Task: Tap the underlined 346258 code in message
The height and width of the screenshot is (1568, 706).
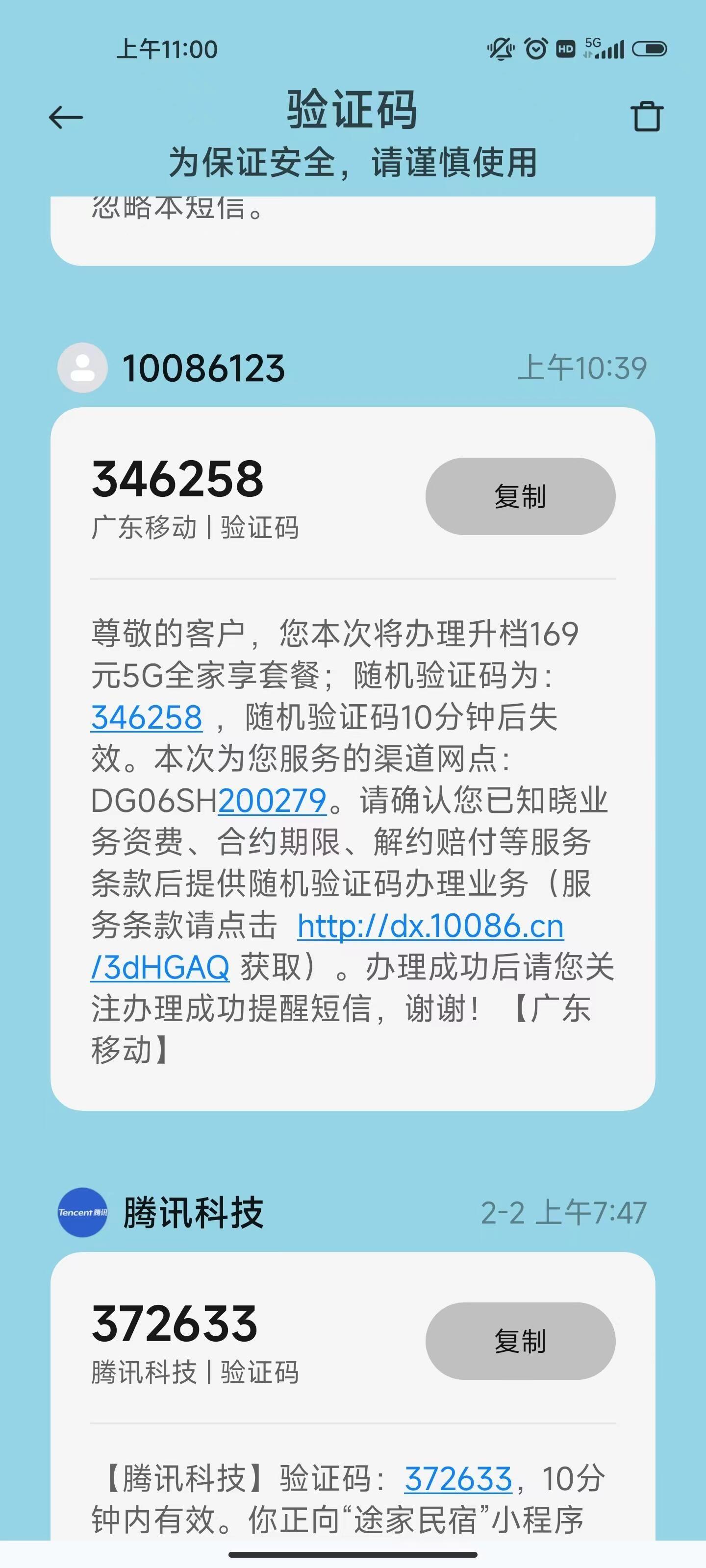Action: point(146,717)
